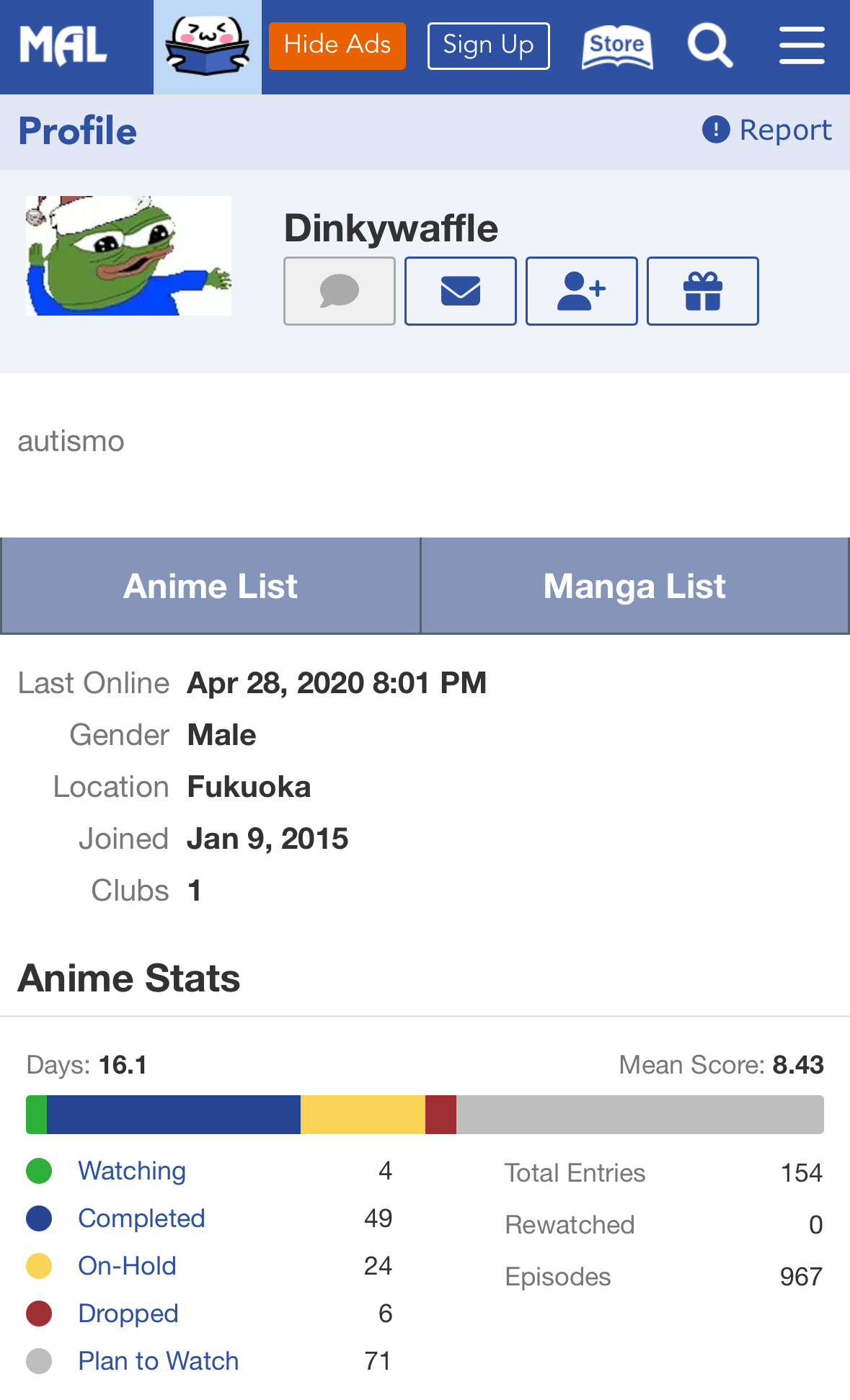
Task: Open the hamburger menu
Action: click(802, 45)
